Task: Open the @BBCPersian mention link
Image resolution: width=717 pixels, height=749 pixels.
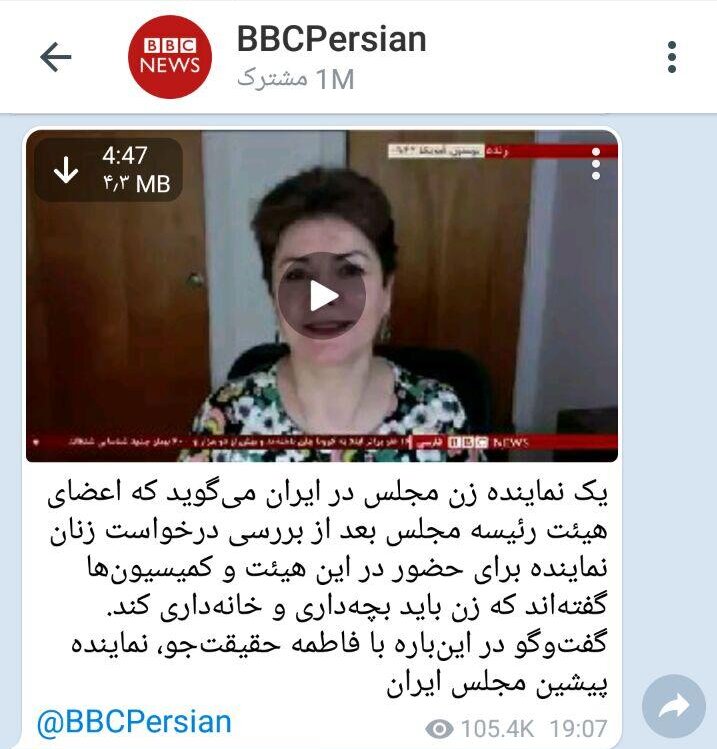Action: (134, 722)
